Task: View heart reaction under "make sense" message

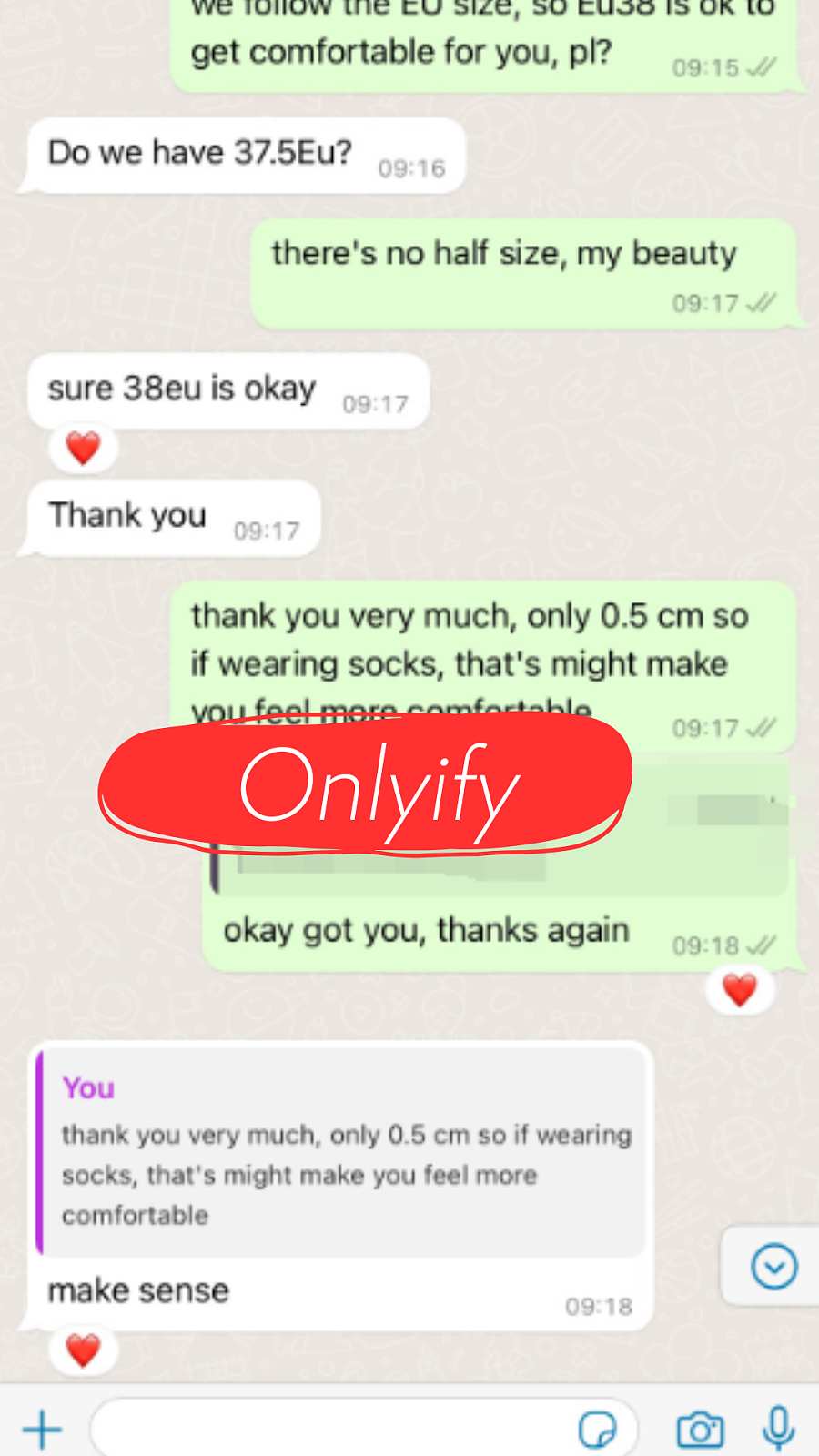Action: [x=83, y=1350]
